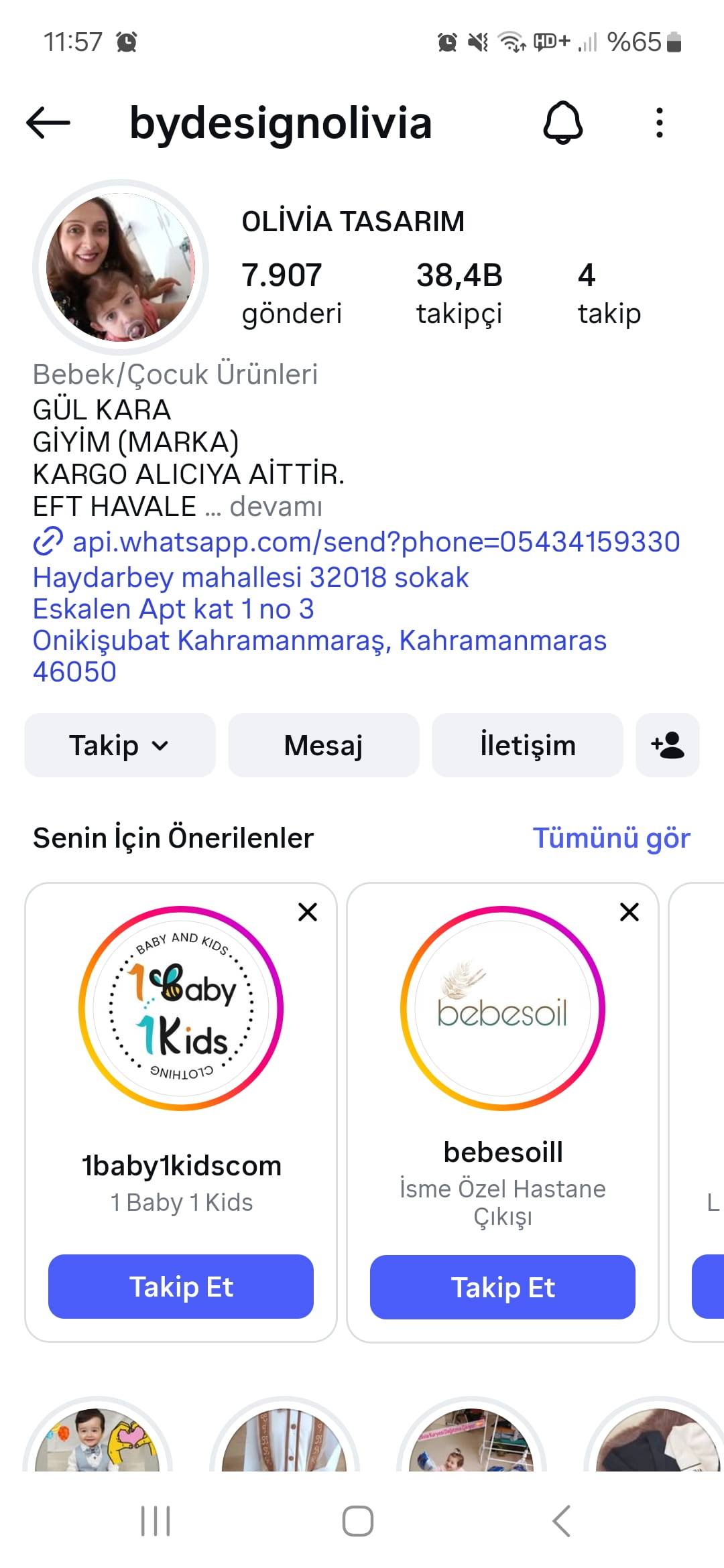Go back using the top arrow

coord(48,123)
